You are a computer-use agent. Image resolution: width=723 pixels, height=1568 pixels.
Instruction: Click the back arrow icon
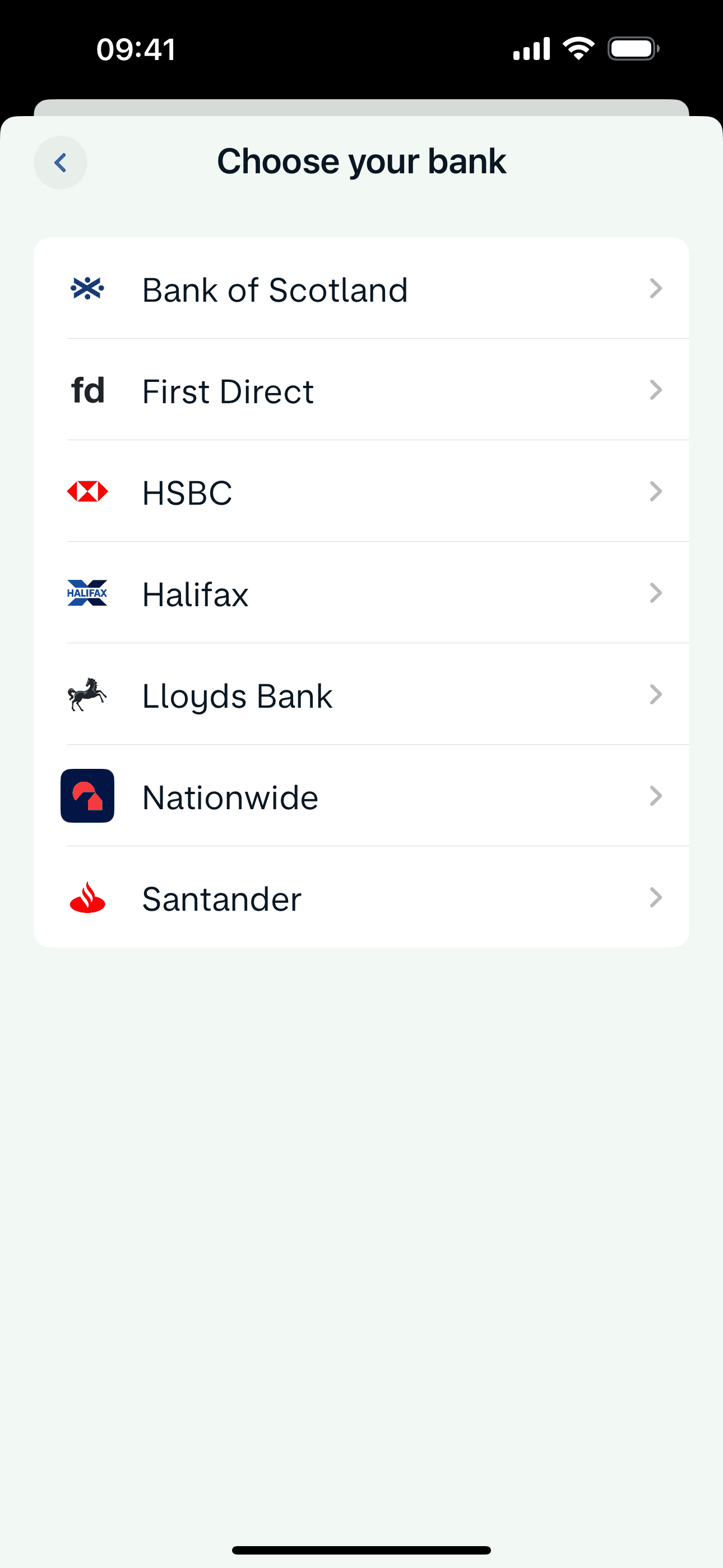pos(61,162)
